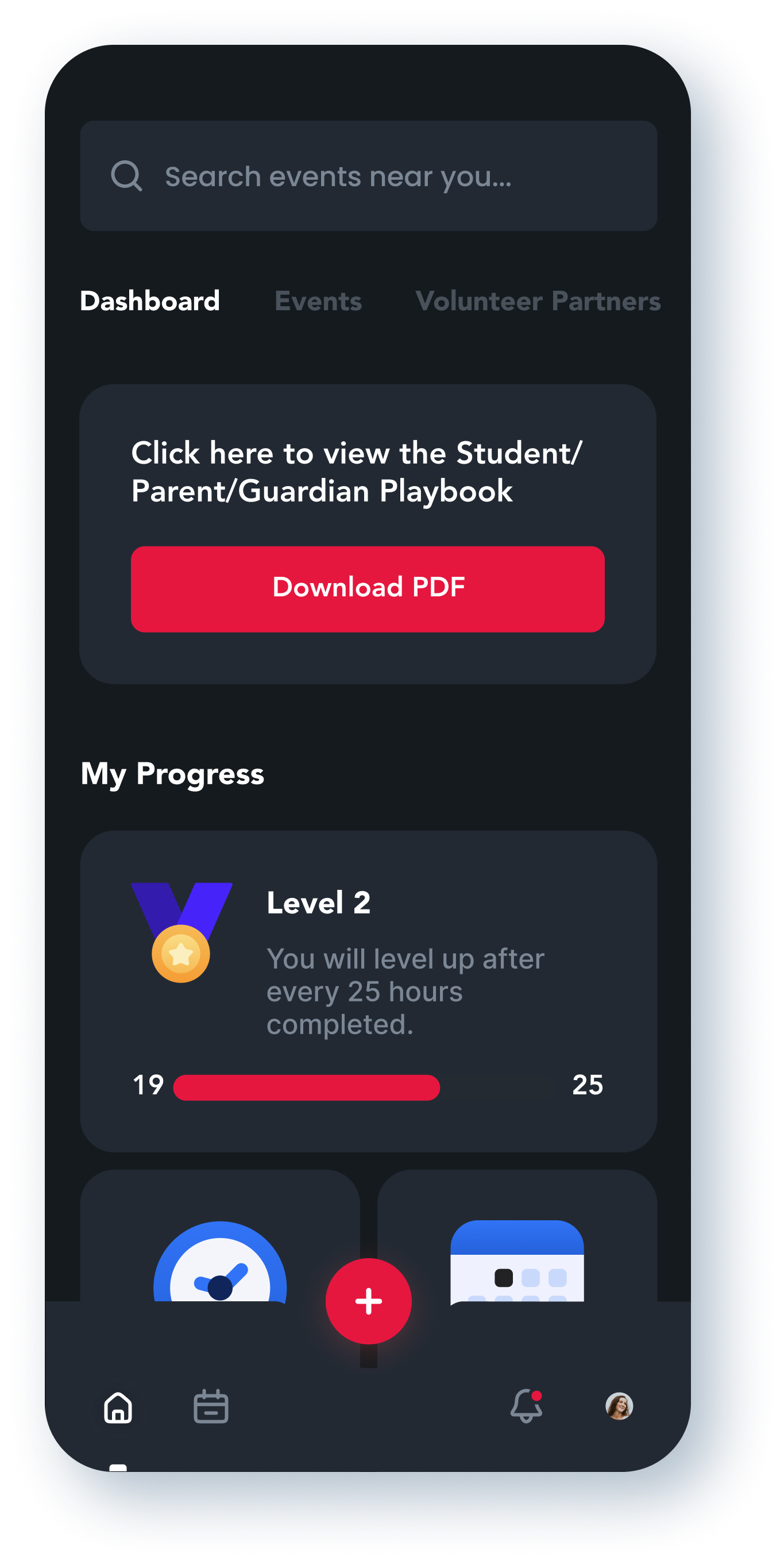Tap the red plus floating button
784x1565 pixels.
(368, 1301)
